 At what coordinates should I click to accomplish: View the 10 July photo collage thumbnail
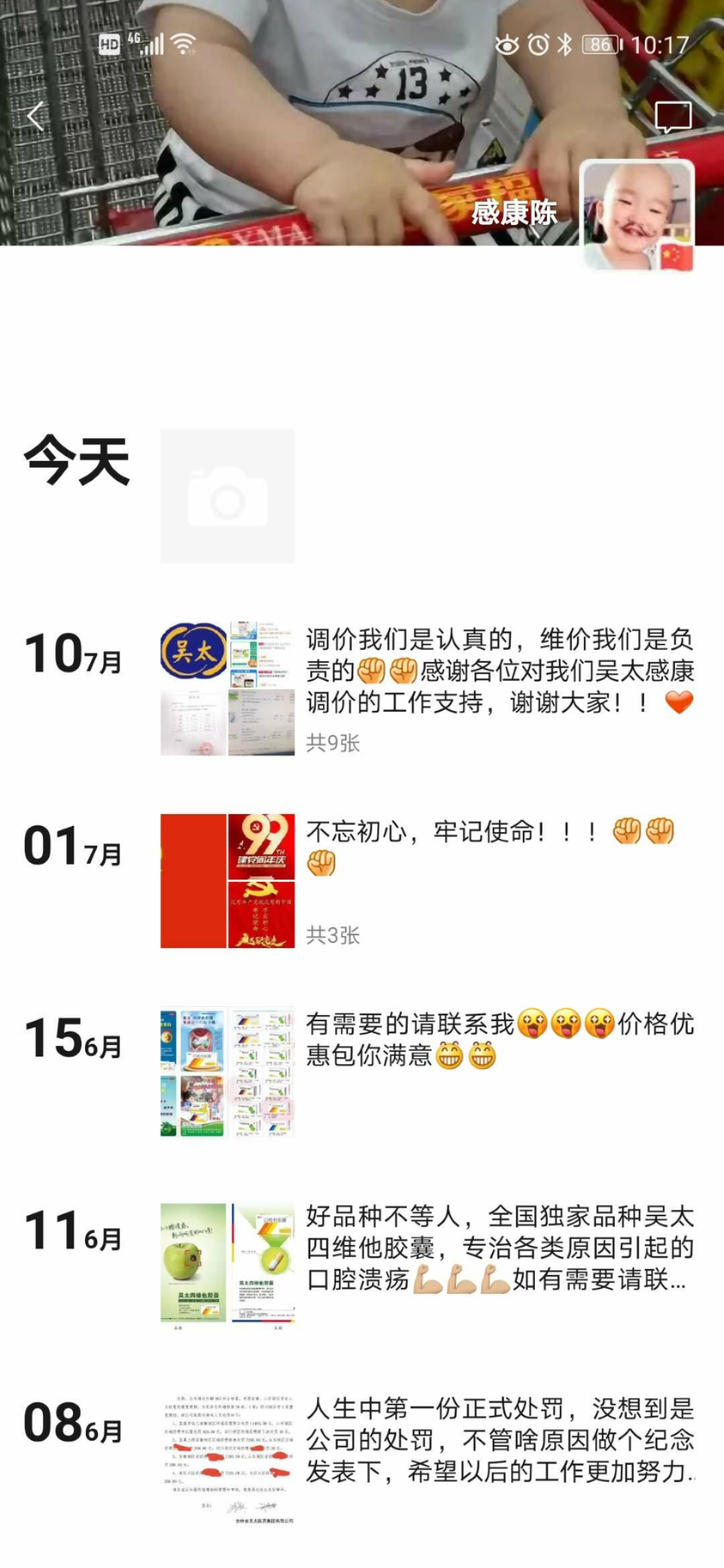(x=227, y=689)
